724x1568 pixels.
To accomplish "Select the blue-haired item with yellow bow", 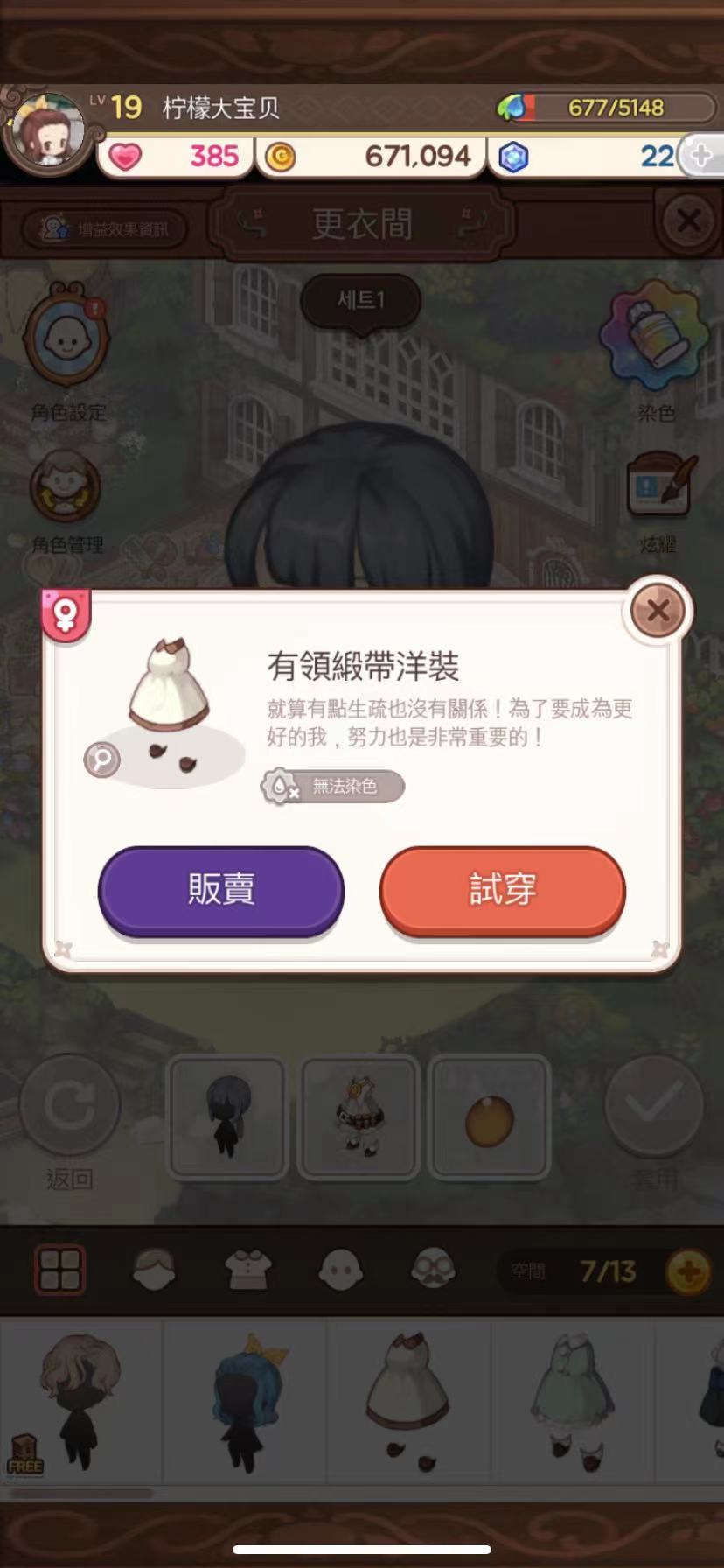I will 245,1400.
